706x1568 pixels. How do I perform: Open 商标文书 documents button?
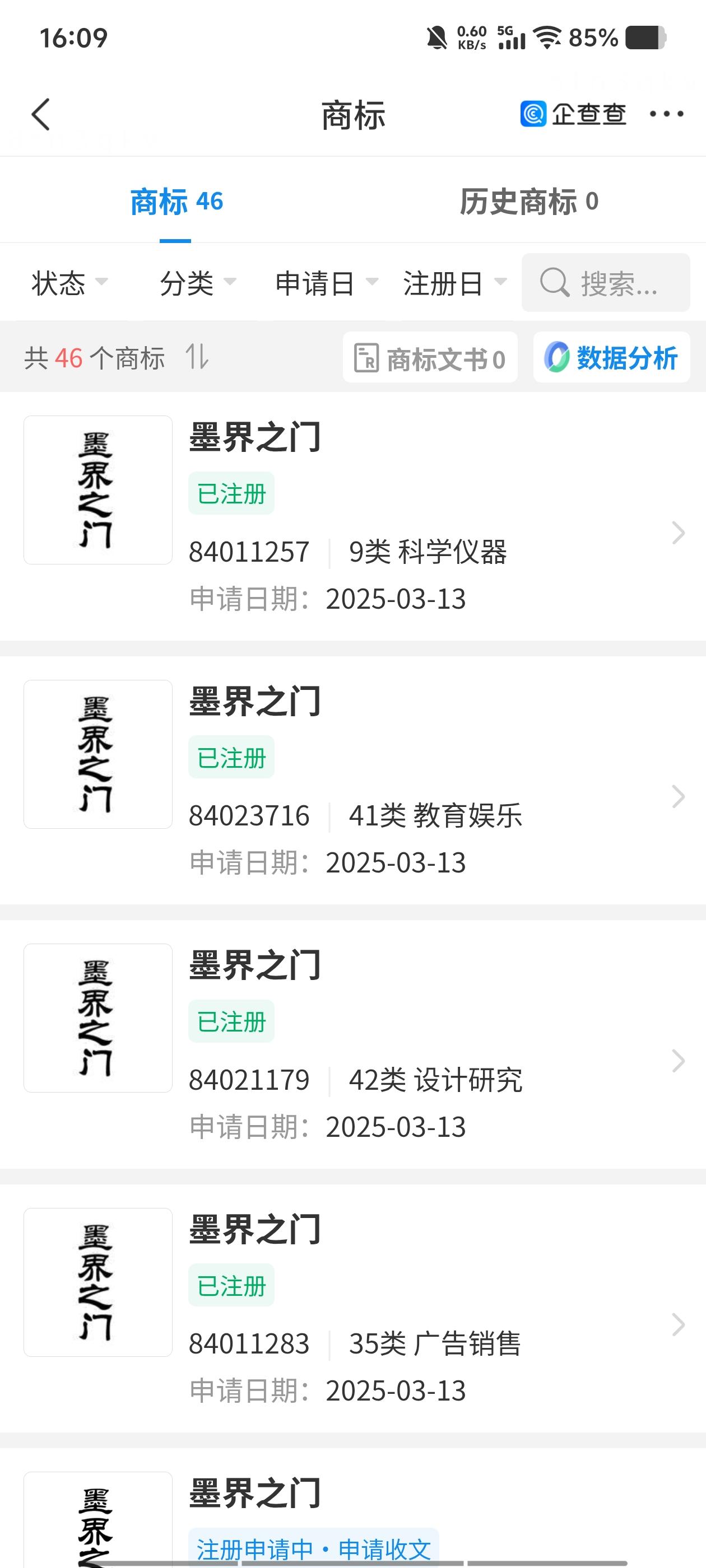430,357
